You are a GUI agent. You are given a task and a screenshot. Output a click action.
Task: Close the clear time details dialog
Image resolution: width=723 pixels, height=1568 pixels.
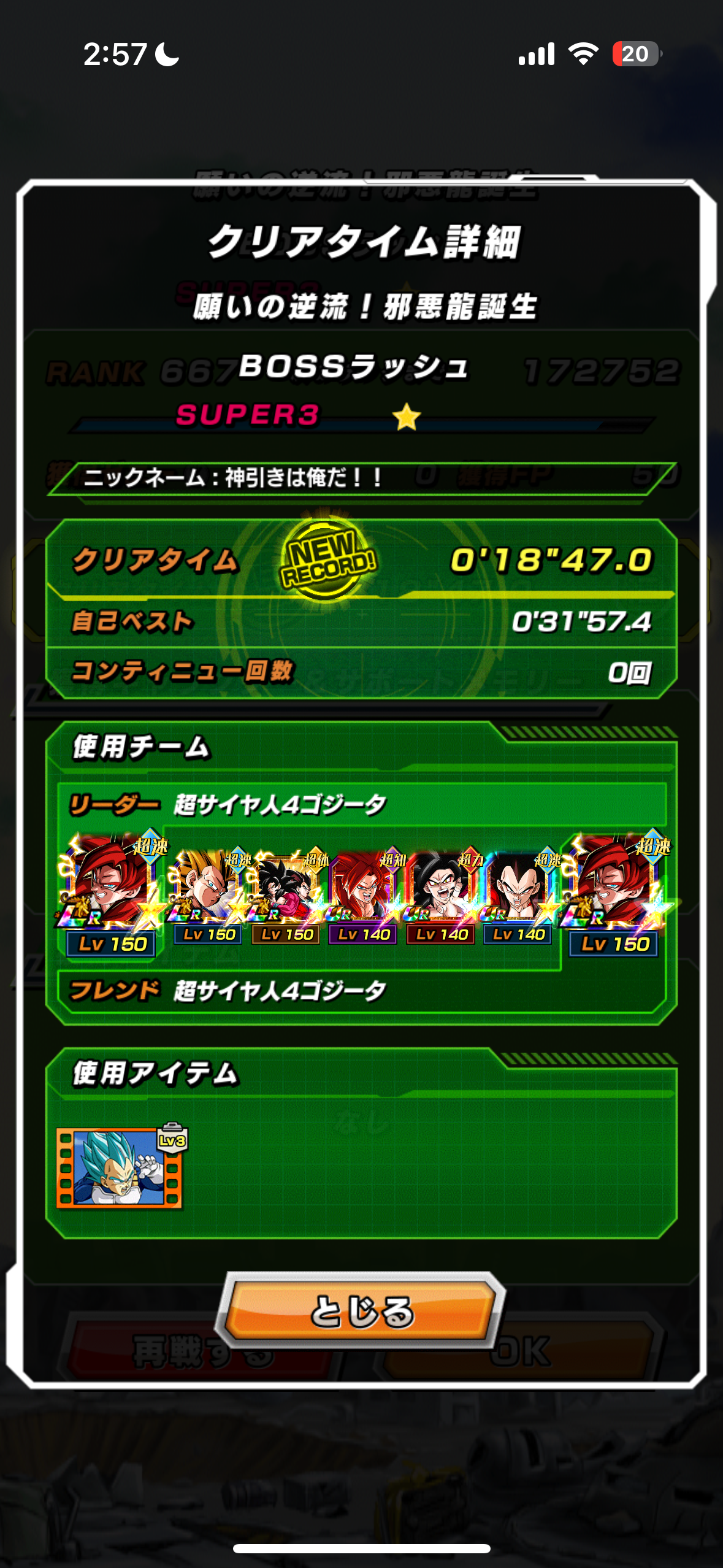[361, 1311]
